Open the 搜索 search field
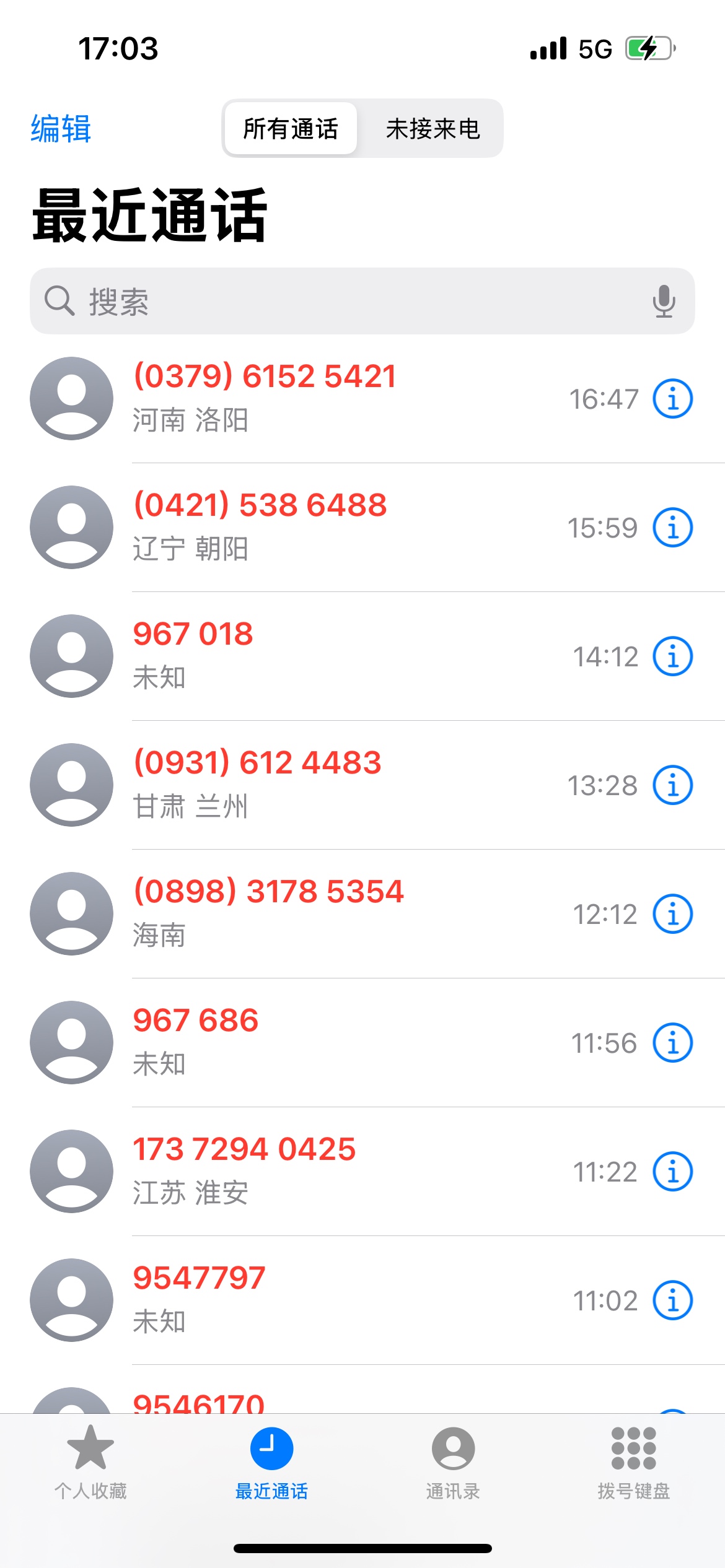Viewport: 725px width, 1568px height. tap(362, 301)
